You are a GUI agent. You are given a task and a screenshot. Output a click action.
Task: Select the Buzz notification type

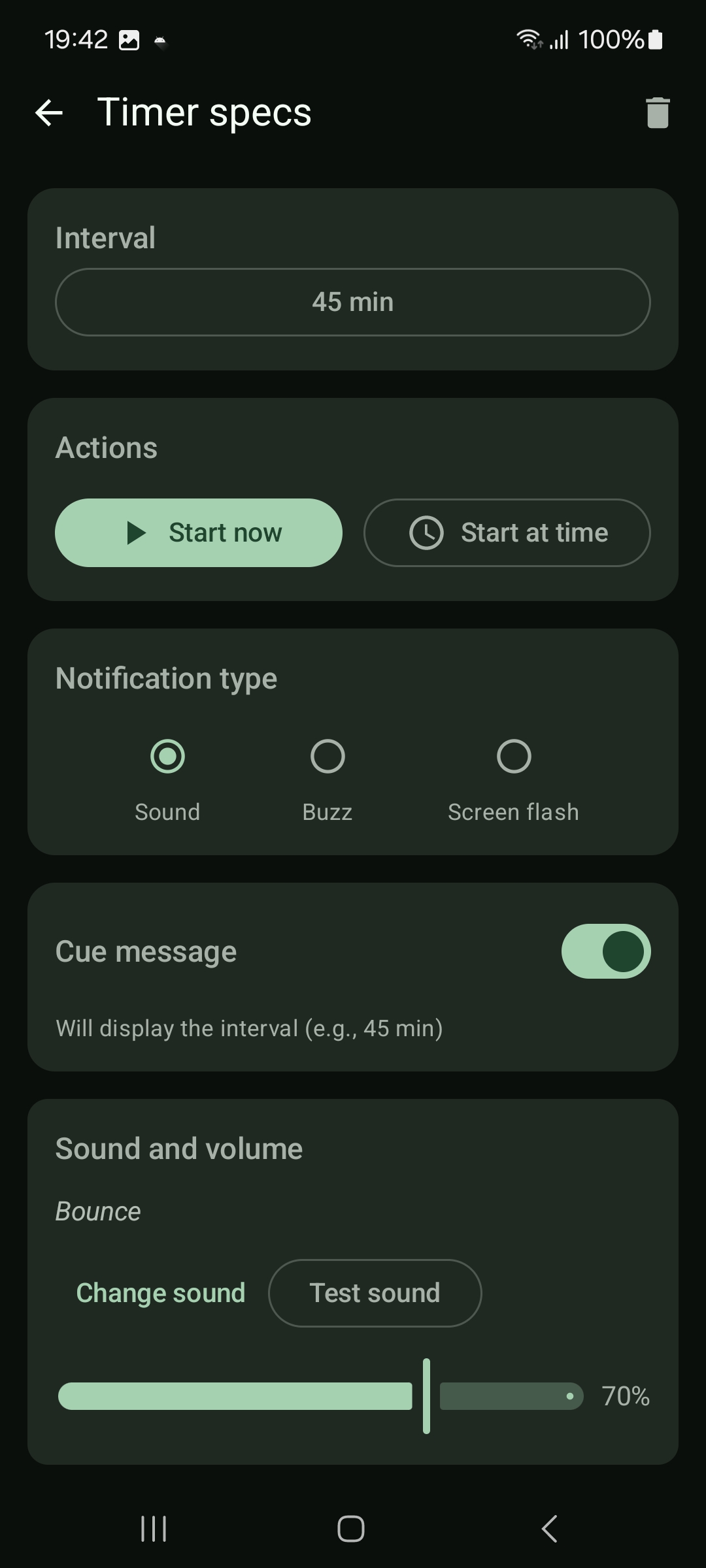tap(328, 756)
